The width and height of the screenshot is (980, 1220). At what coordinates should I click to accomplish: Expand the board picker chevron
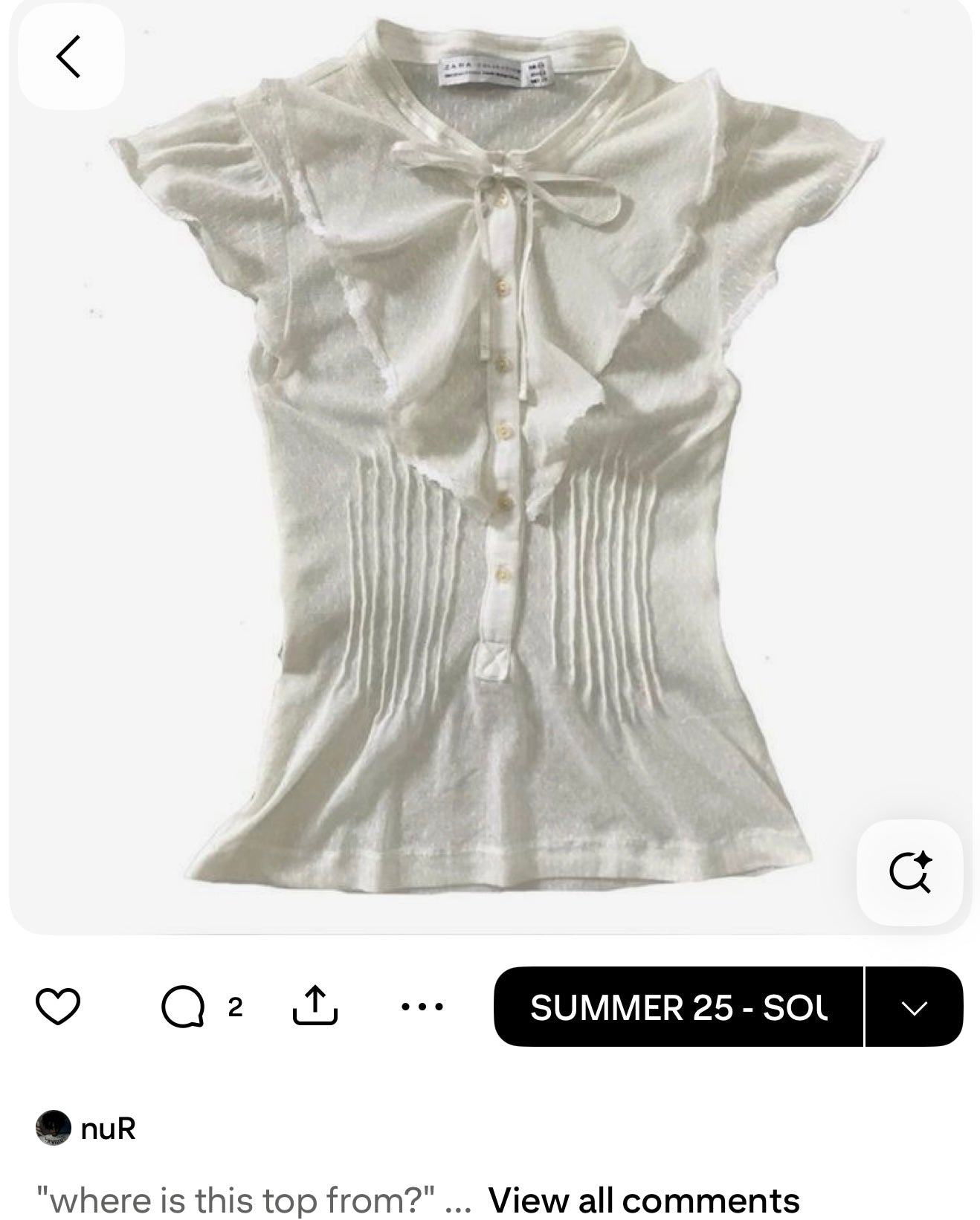pyautogui.click(x=914, y=1007)
